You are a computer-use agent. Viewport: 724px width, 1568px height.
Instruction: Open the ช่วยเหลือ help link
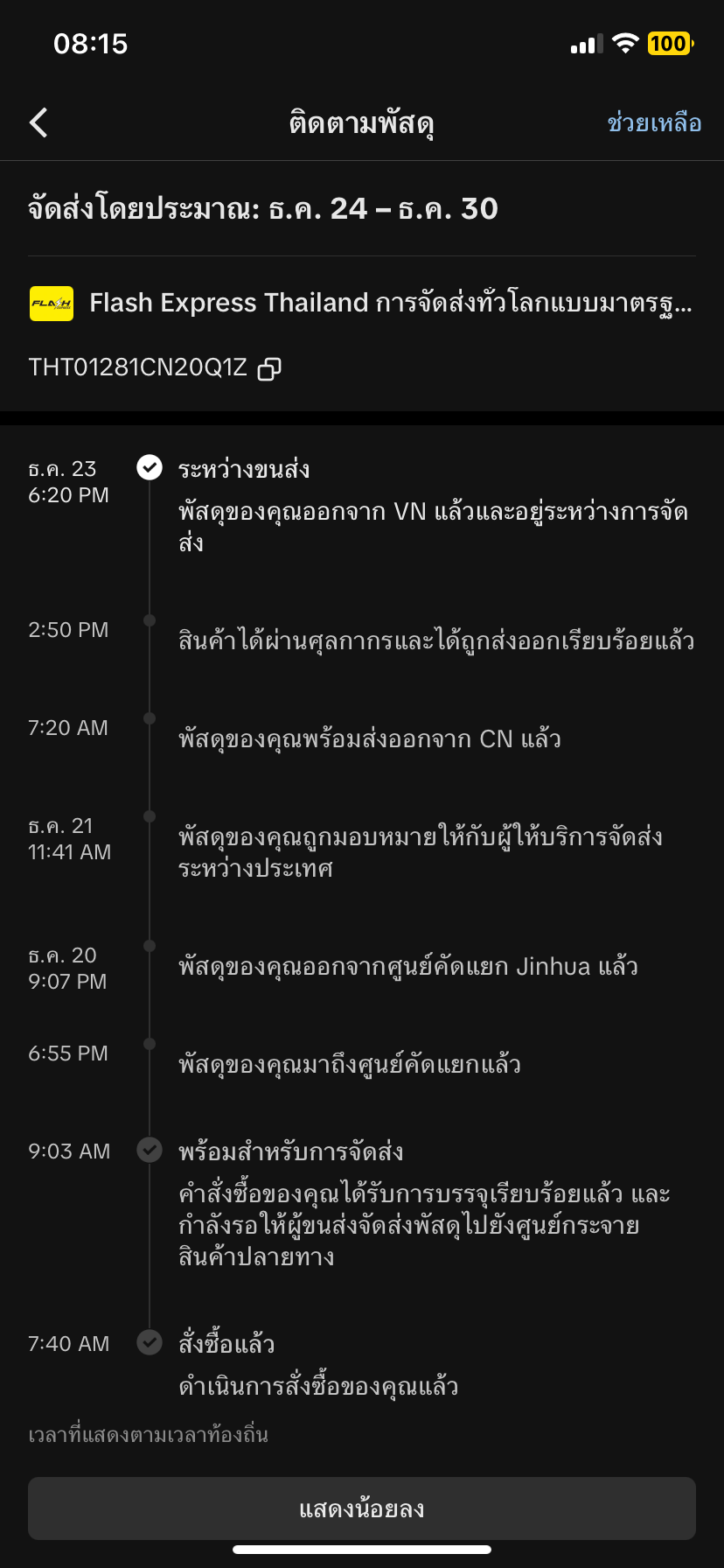point(654,123)
